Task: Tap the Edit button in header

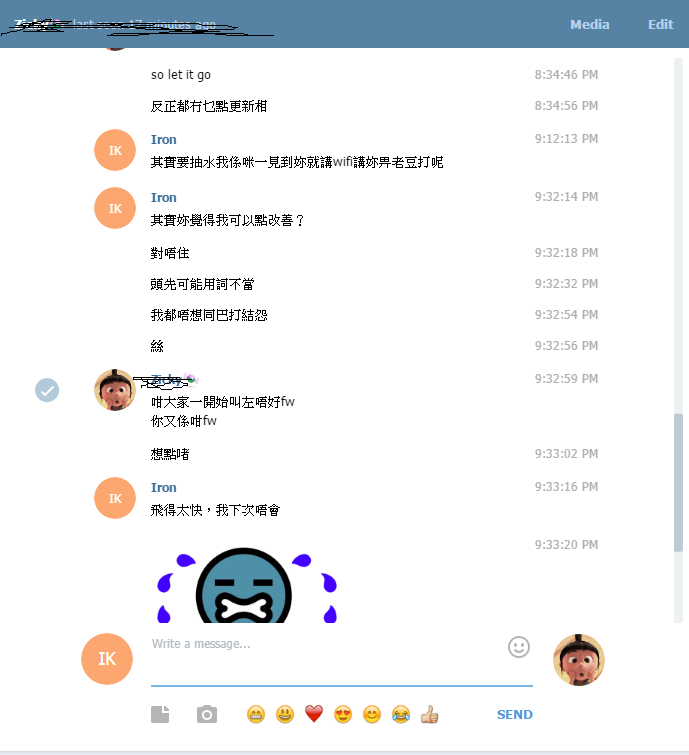Action: click(660, 24)
